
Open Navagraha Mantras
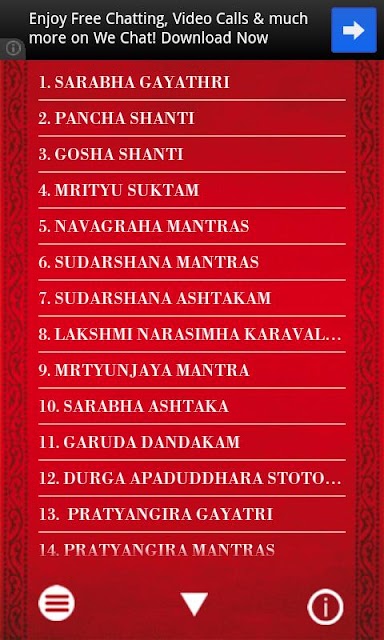(192, 226)
